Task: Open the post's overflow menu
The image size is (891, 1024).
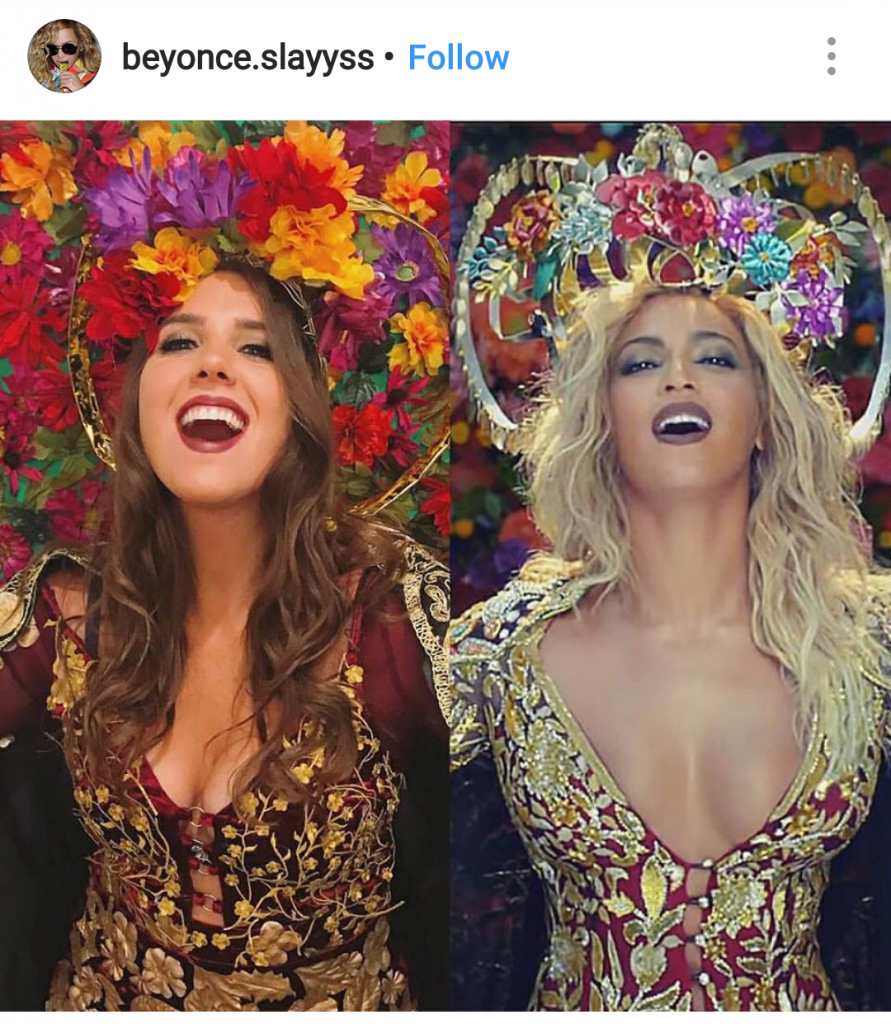Action: pyautogui.click(x=831, y=57)
